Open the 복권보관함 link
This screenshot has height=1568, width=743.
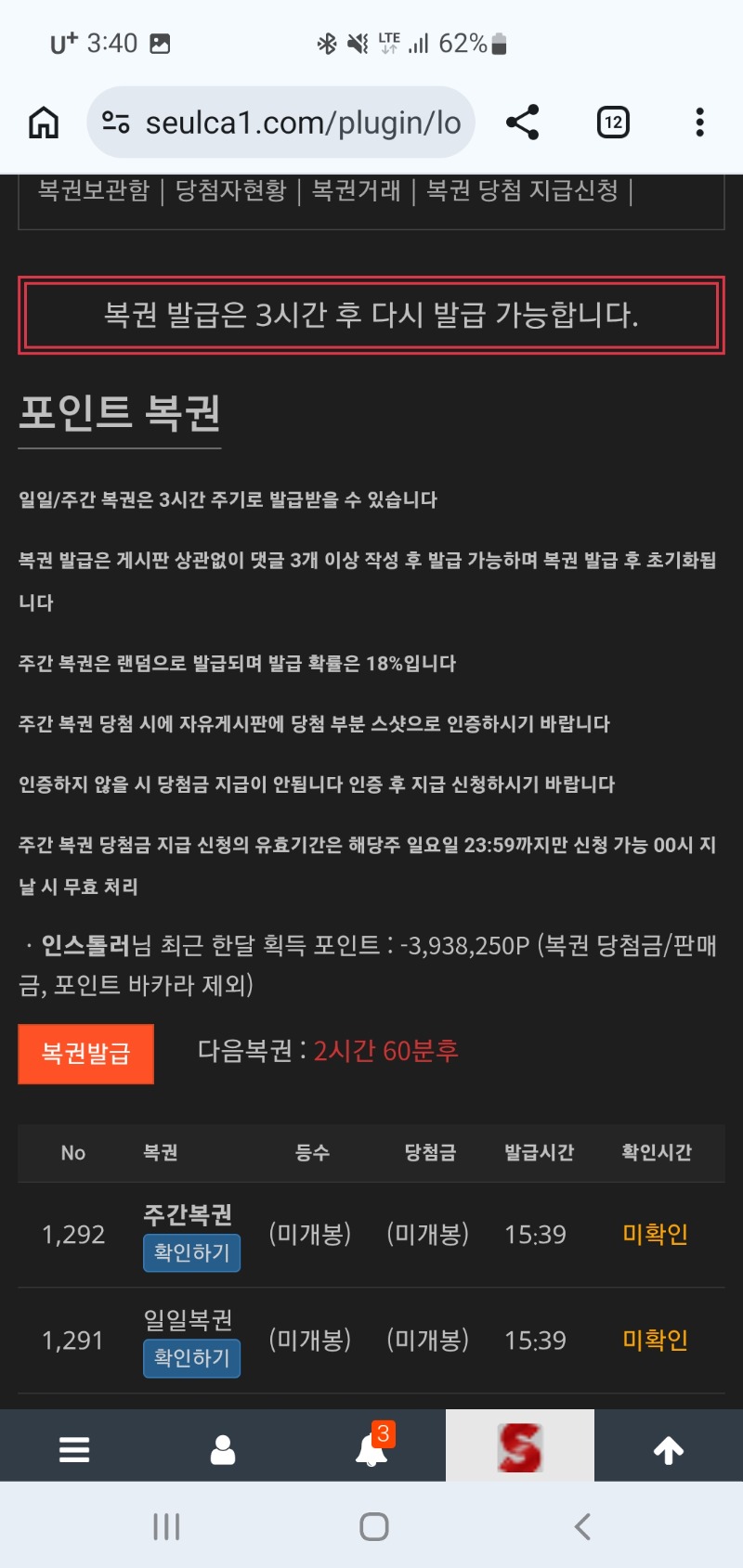[94, 190]
